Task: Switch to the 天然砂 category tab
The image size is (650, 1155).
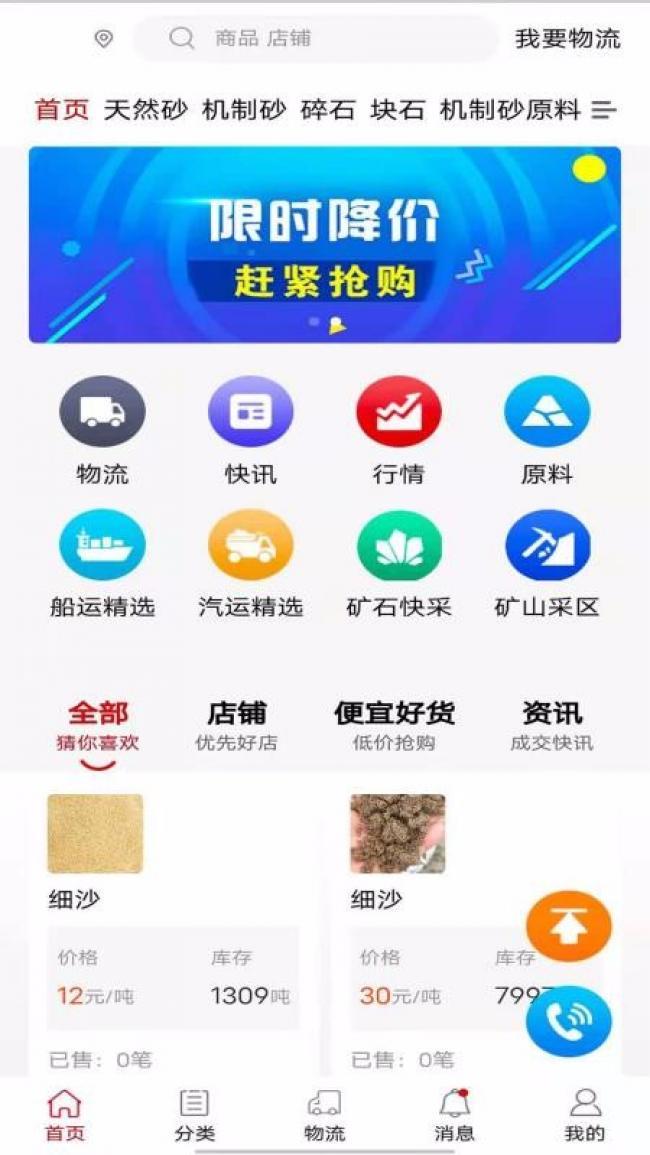Action: pos(145,110)
